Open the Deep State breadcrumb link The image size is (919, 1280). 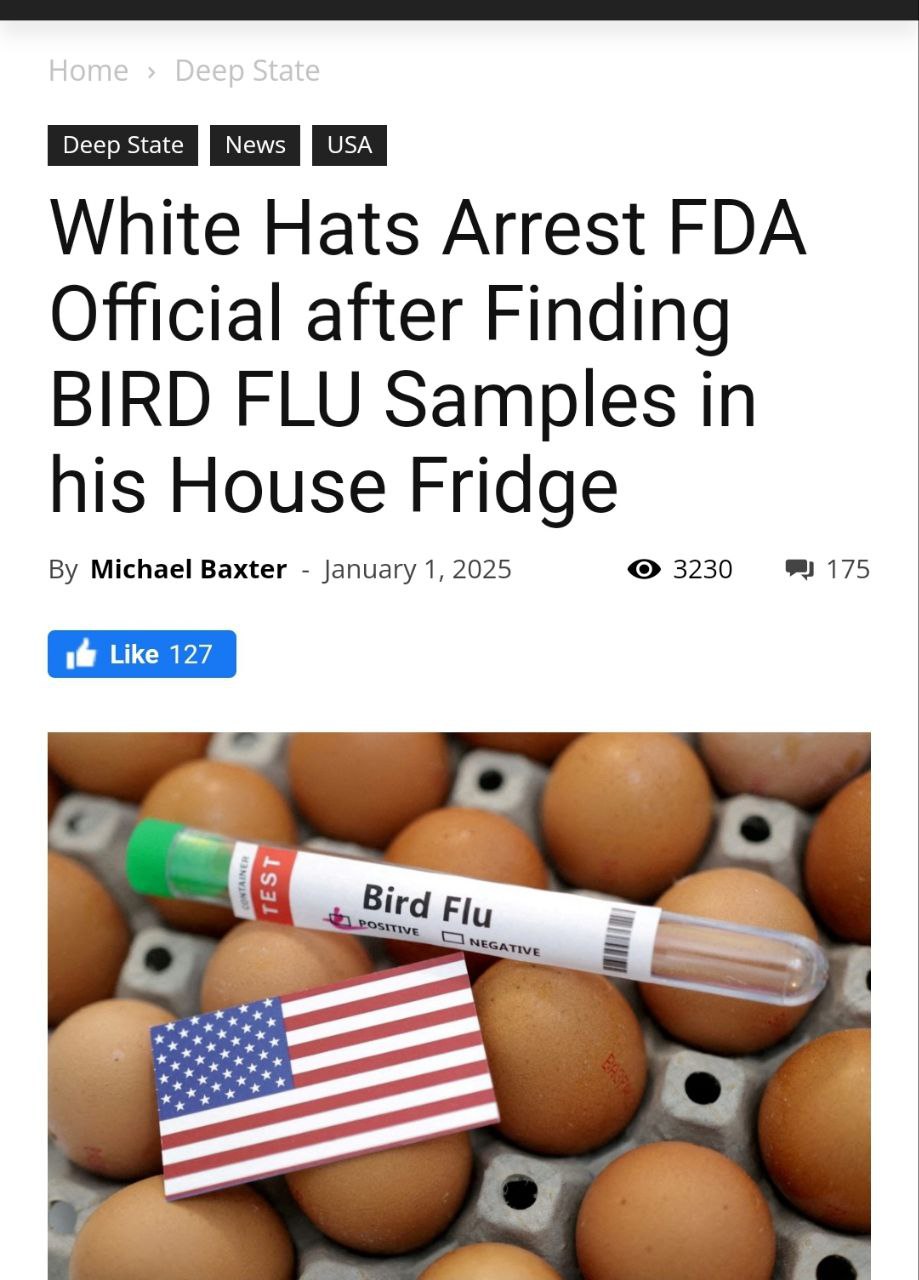coord(247,71)
